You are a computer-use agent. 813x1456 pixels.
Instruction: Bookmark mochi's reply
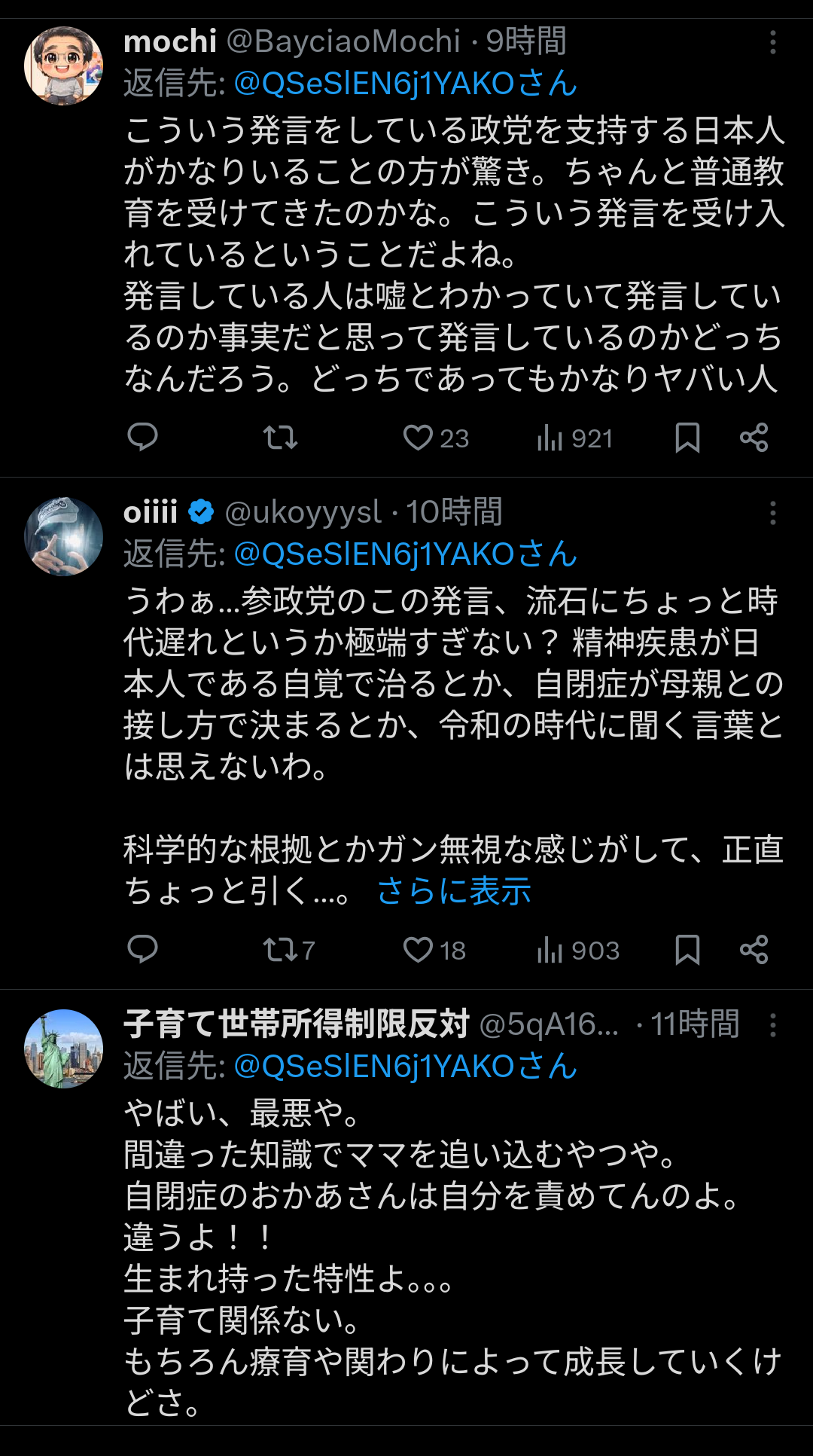687,438
